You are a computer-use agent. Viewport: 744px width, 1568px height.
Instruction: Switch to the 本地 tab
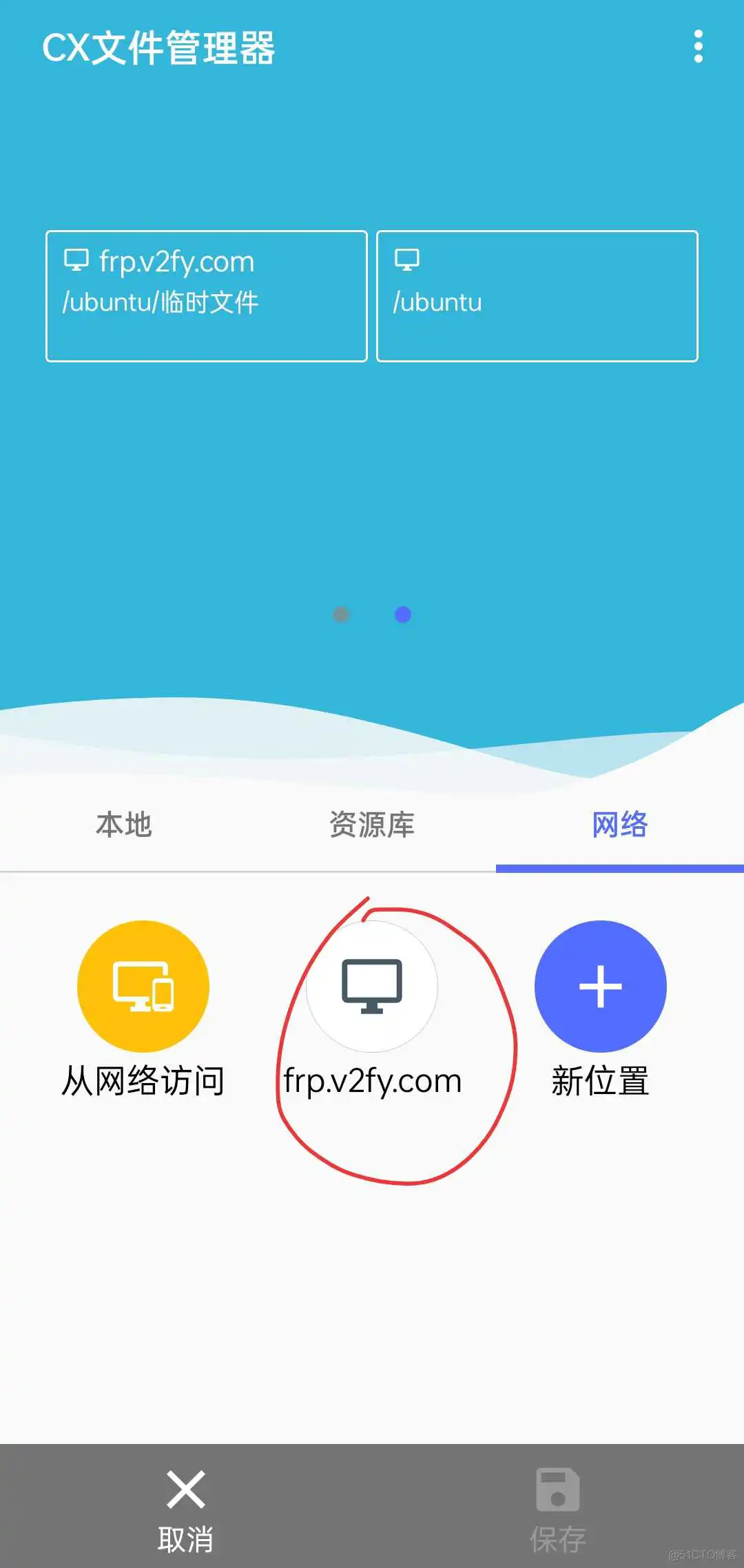point(124,826)
